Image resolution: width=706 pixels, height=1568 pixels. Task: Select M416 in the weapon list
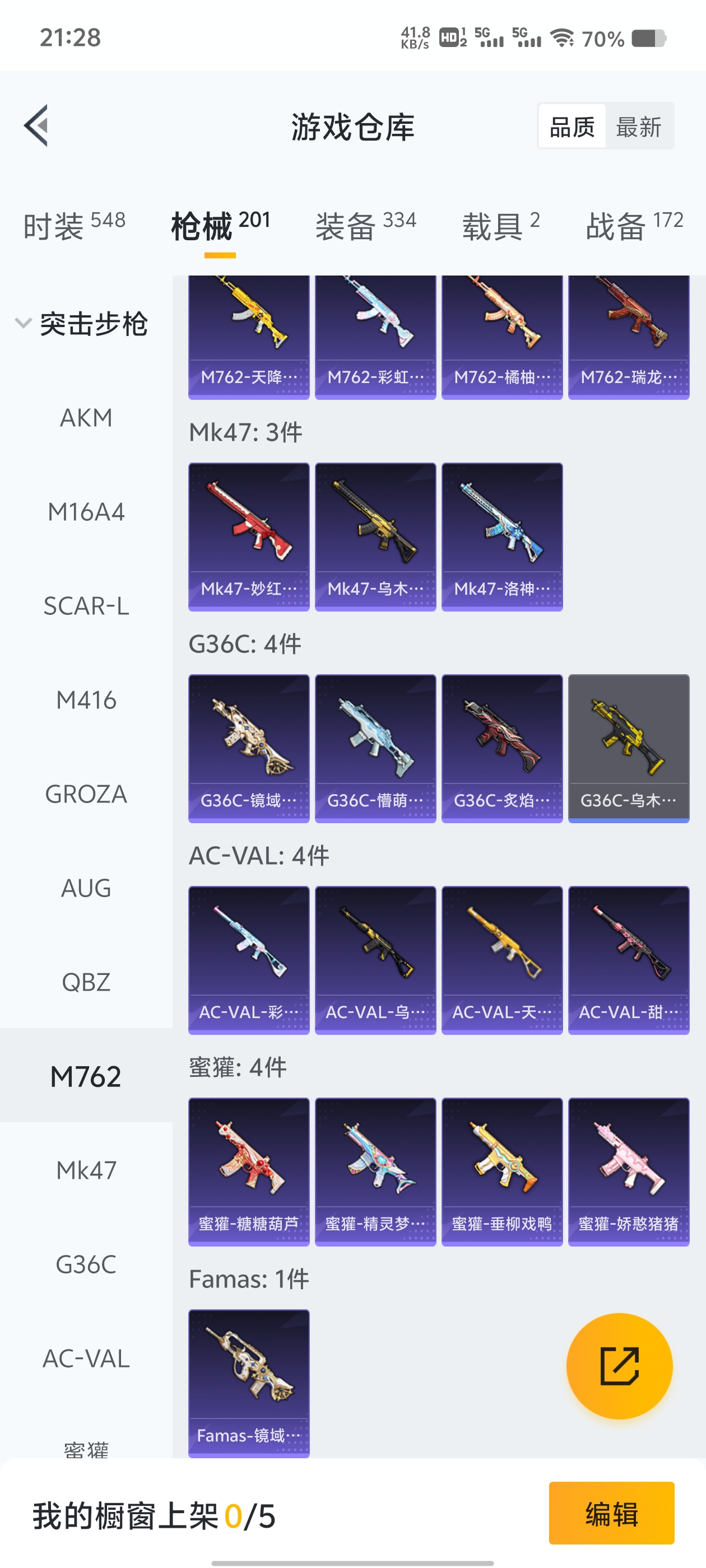pos(86,700)
